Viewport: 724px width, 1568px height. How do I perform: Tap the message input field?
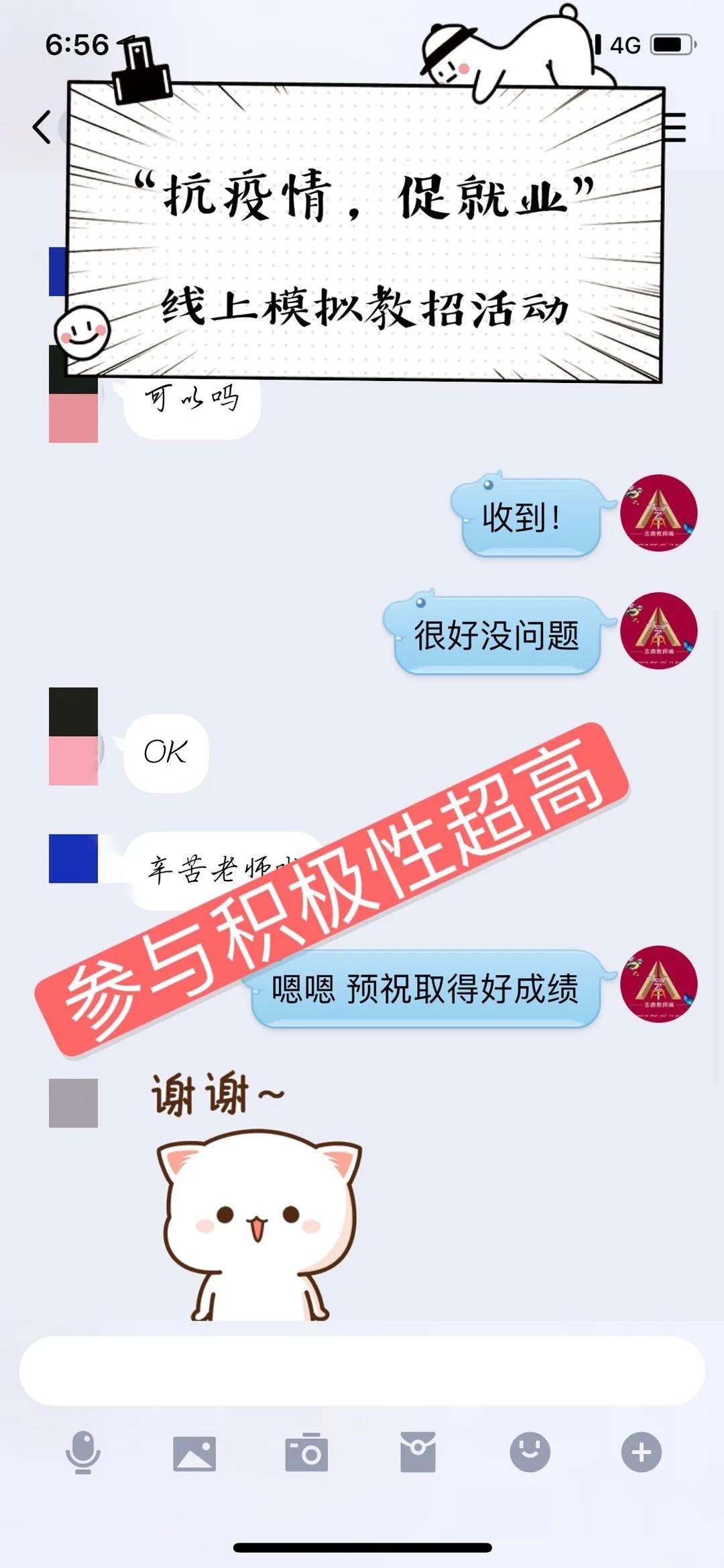pos(362,1370)
